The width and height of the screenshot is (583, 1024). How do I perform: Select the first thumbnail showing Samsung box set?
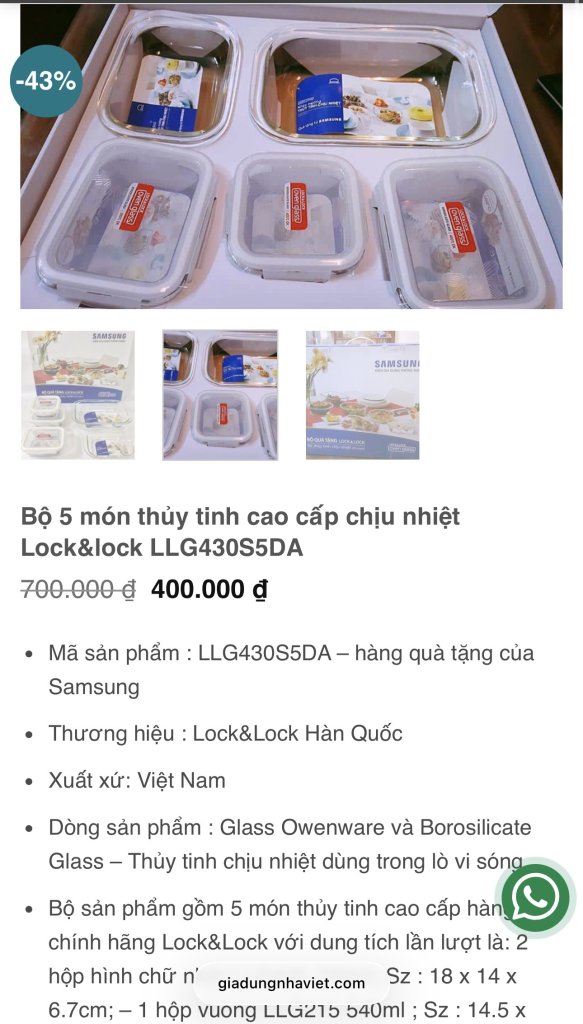pyautogui.click(x=78, y=395)
